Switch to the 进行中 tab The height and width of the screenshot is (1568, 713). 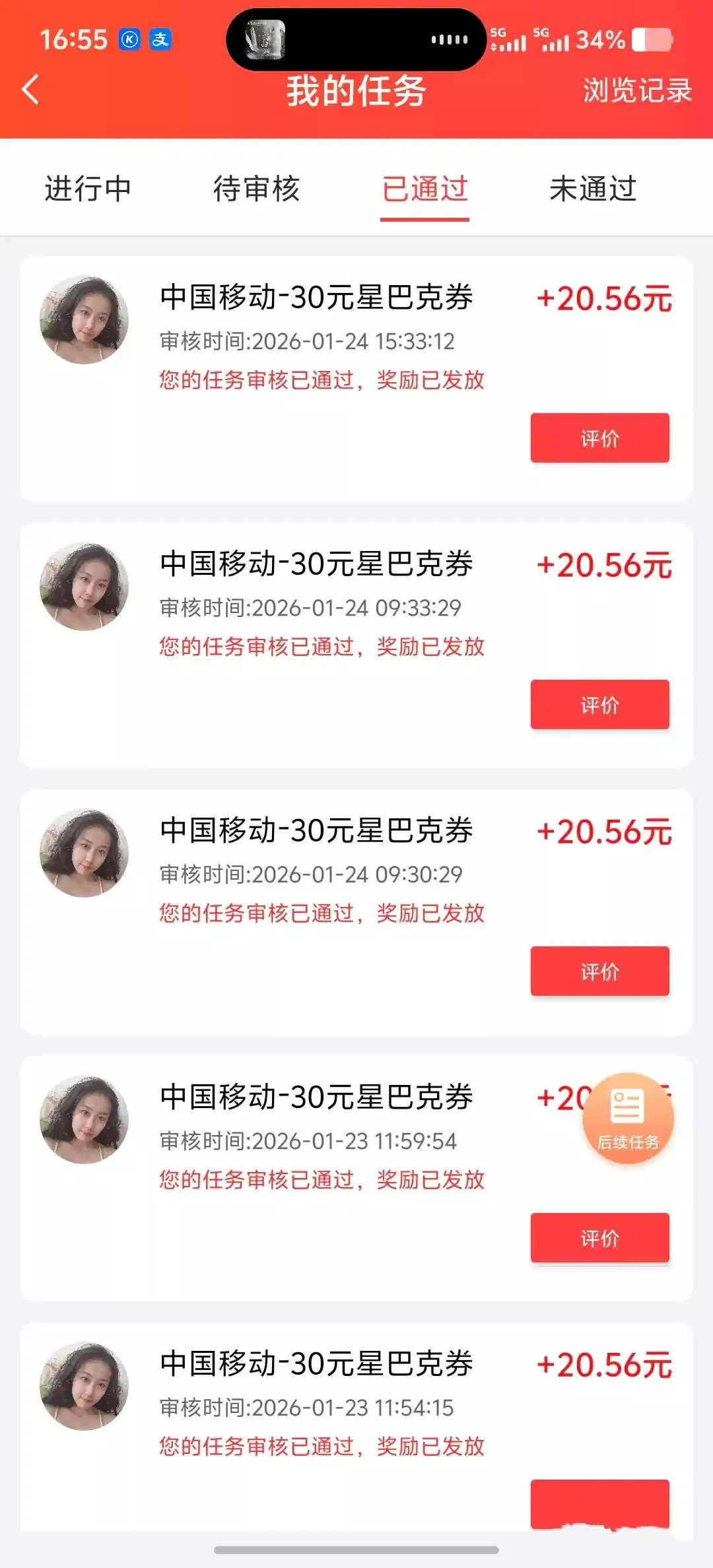click(88, 189)
